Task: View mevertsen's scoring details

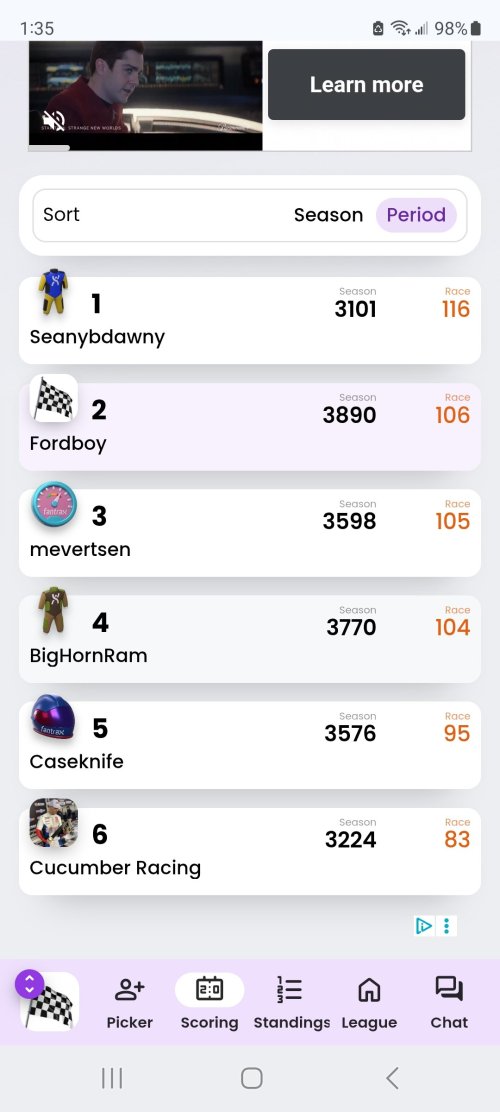Action: pyautogui.click(x=250, y=533)
